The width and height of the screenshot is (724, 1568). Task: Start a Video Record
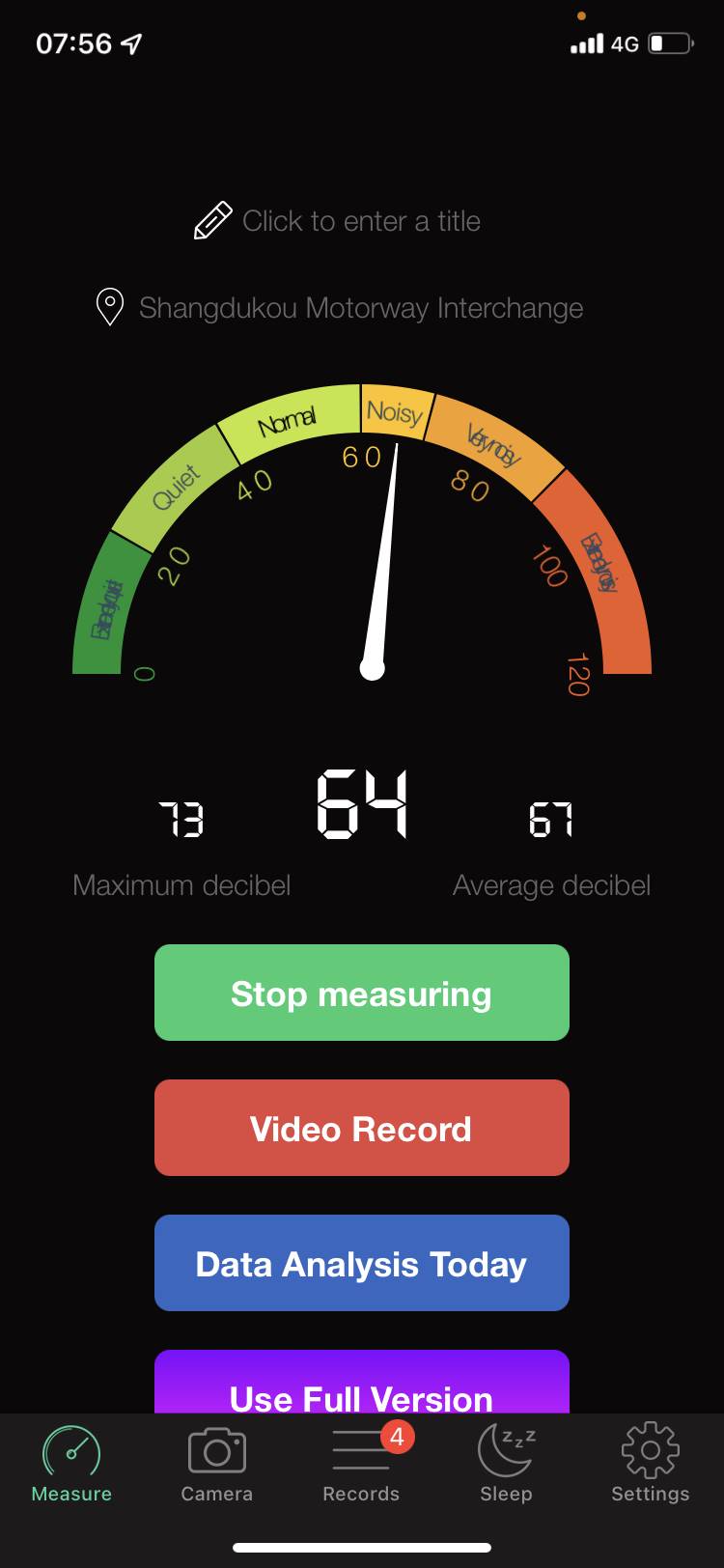(361, 1128)
